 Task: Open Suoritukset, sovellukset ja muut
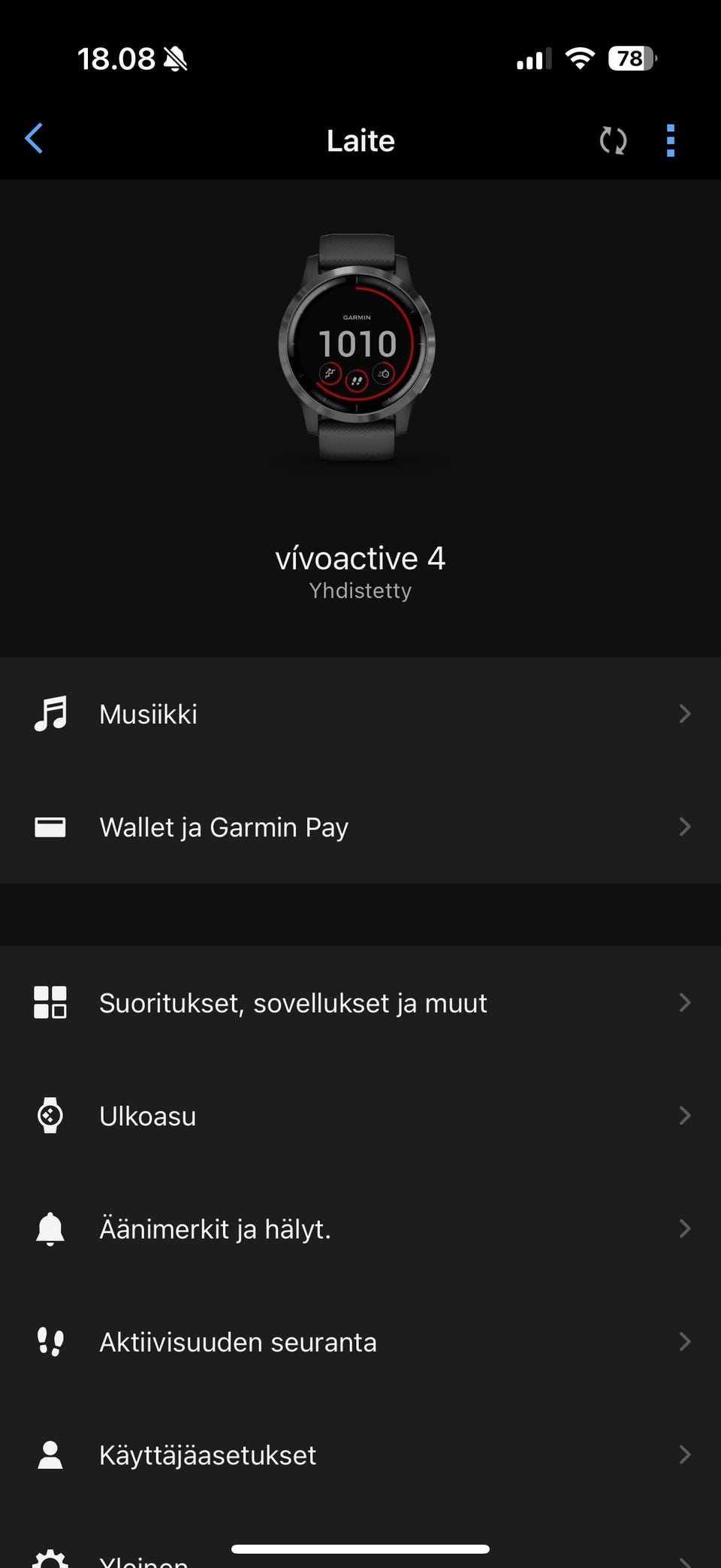coord(360,1003)
